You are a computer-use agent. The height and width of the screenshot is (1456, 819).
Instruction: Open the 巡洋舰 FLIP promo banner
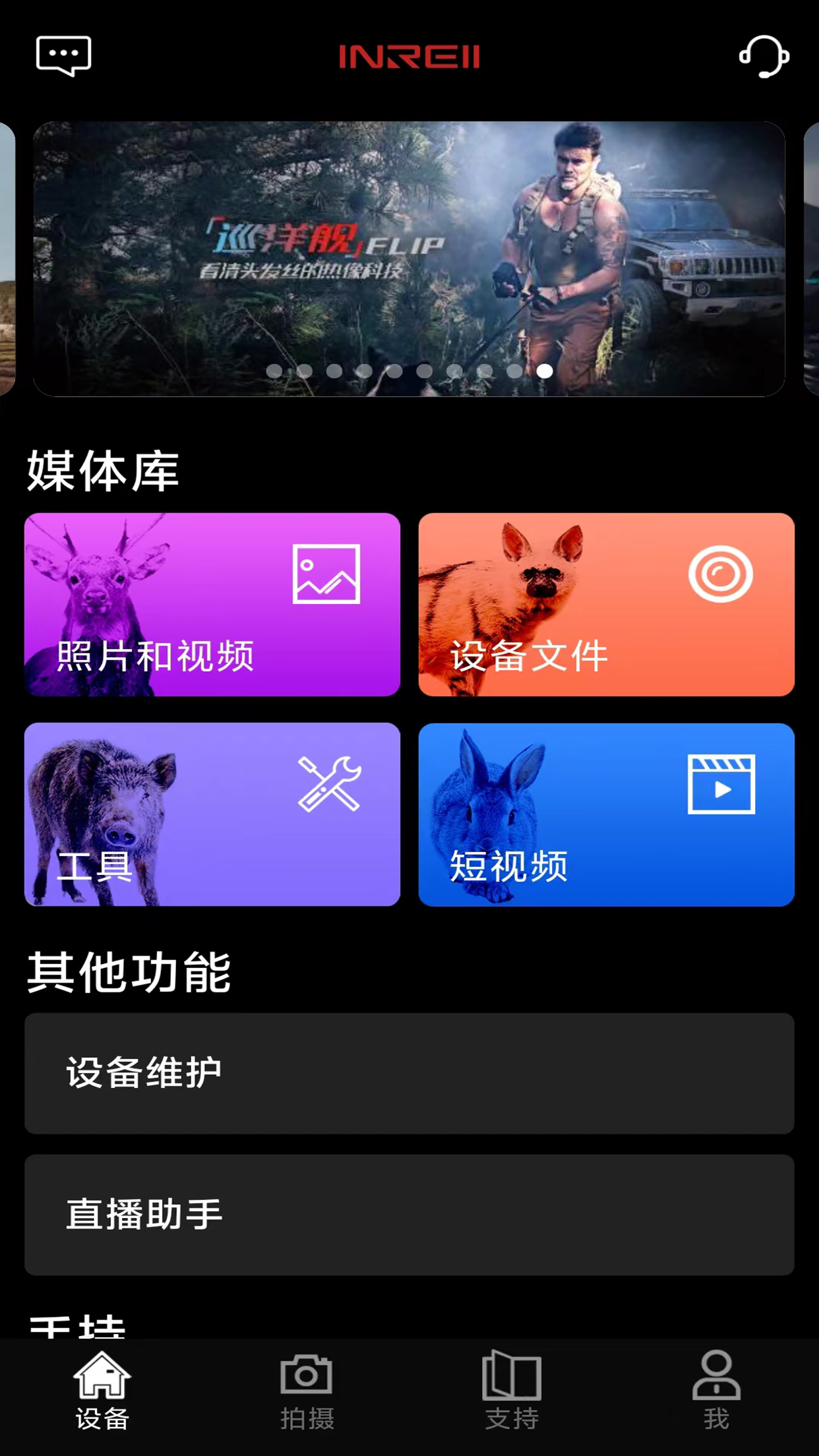tap(409, 258)
